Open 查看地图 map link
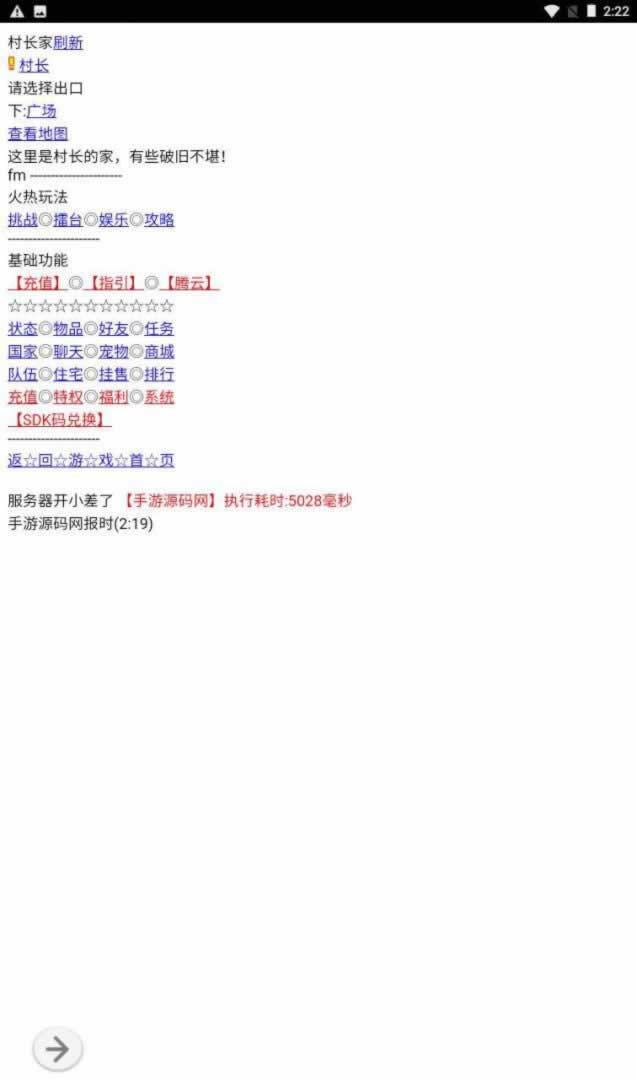The width and height of the screenshot is (637, 1080). [x=38, y=134]
